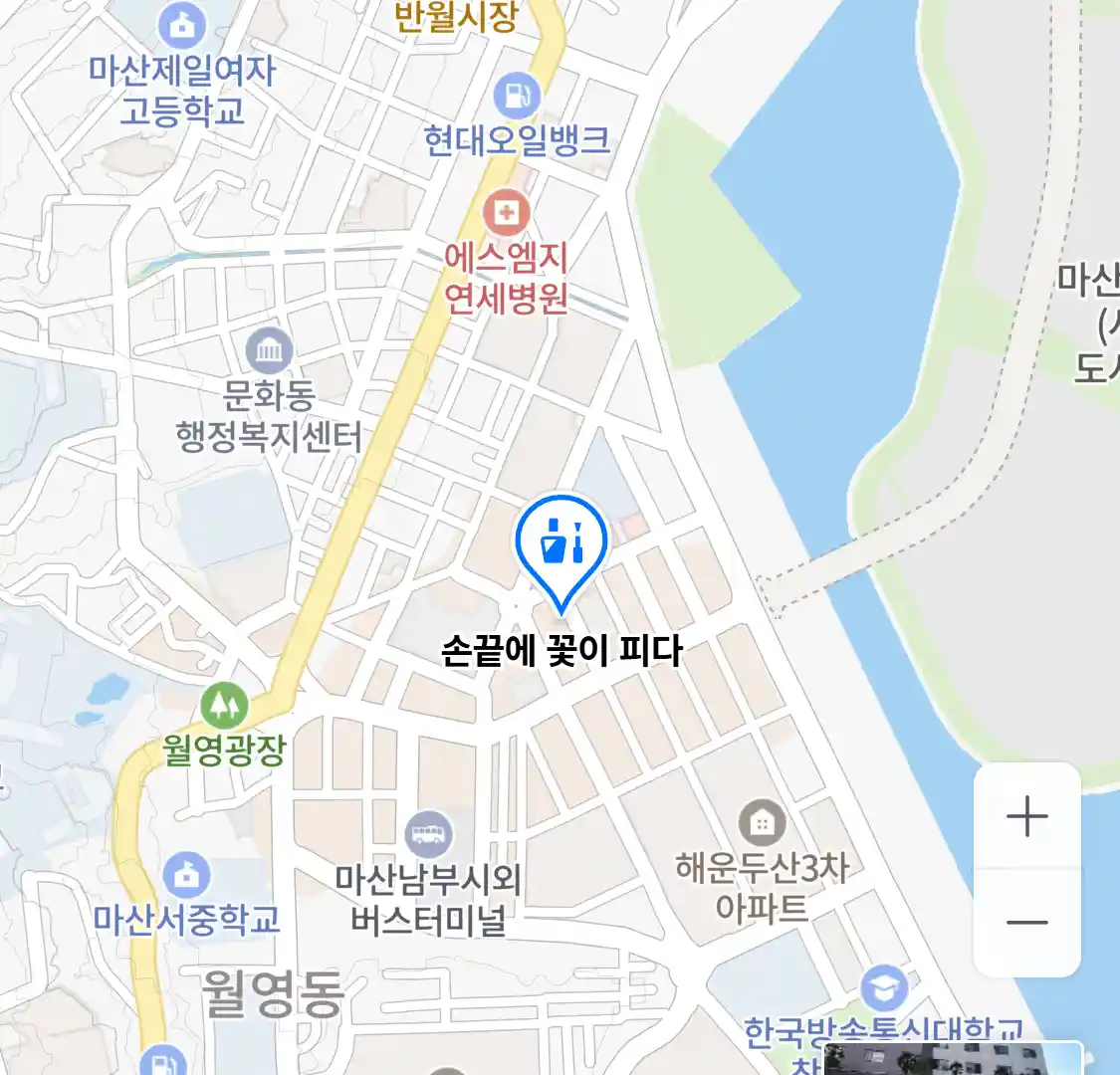Open the 마산서중학교 school marker
The width and height of the screenshot is (1120, 1075).
pos(186,876)
